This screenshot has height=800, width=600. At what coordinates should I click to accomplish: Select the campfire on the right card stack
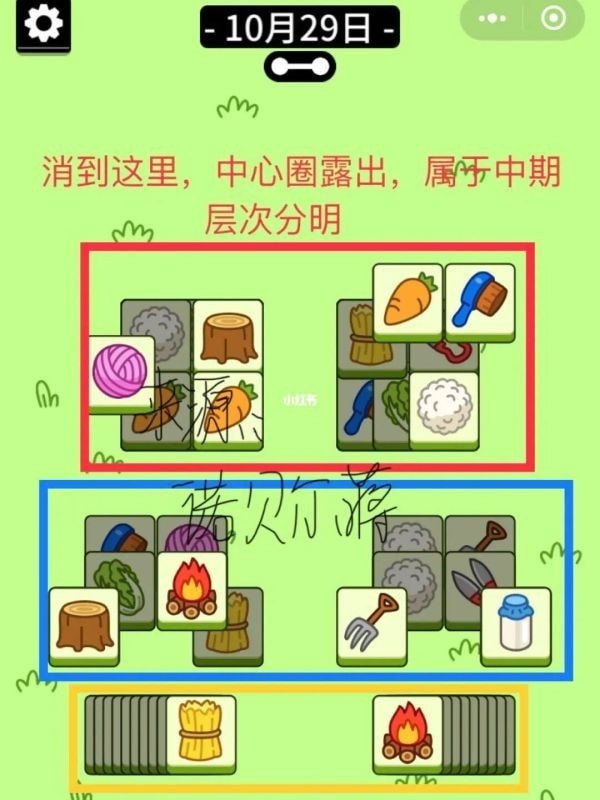(x=408, y=735)
